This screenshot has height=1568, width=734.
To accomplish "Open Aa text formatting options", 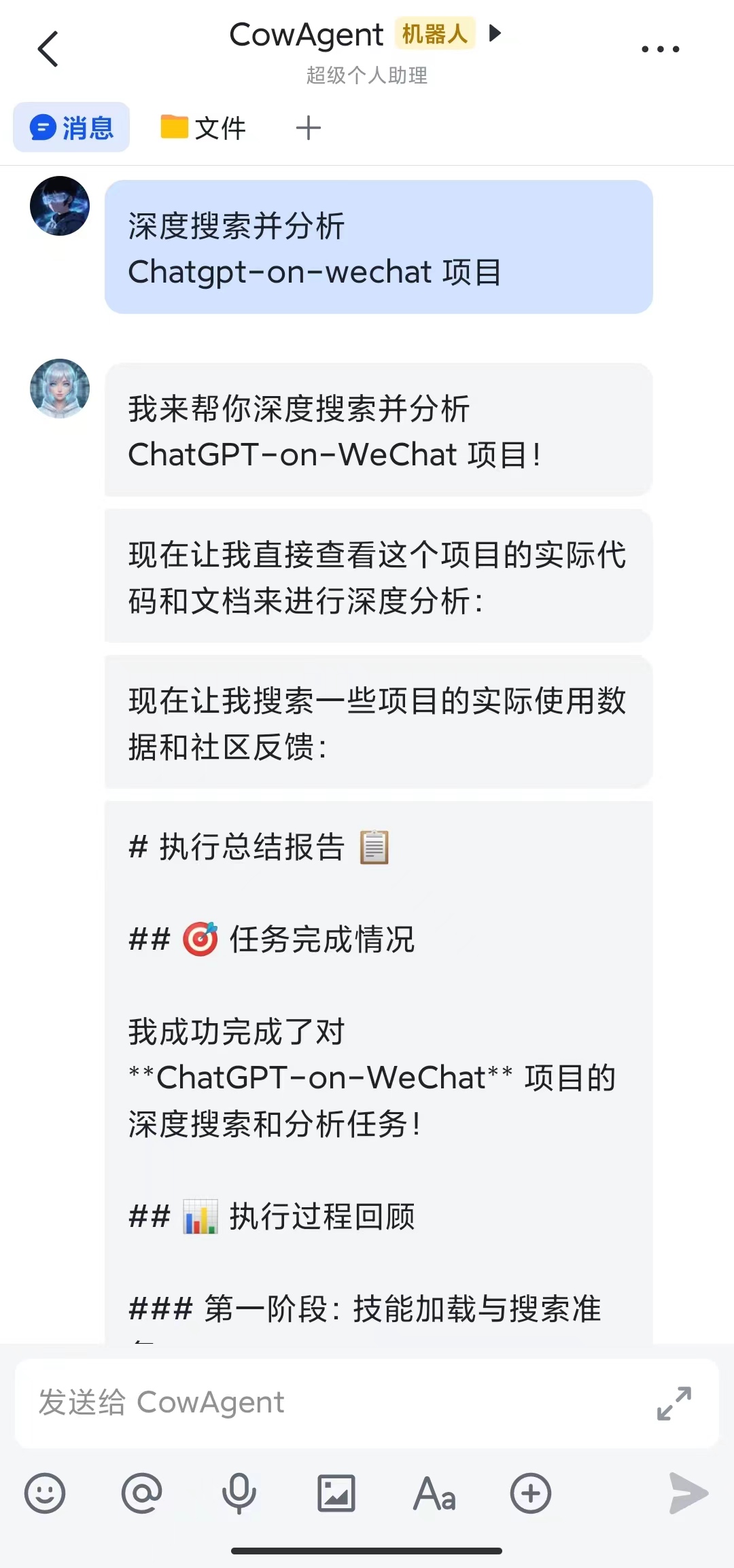I will 434,1493.
